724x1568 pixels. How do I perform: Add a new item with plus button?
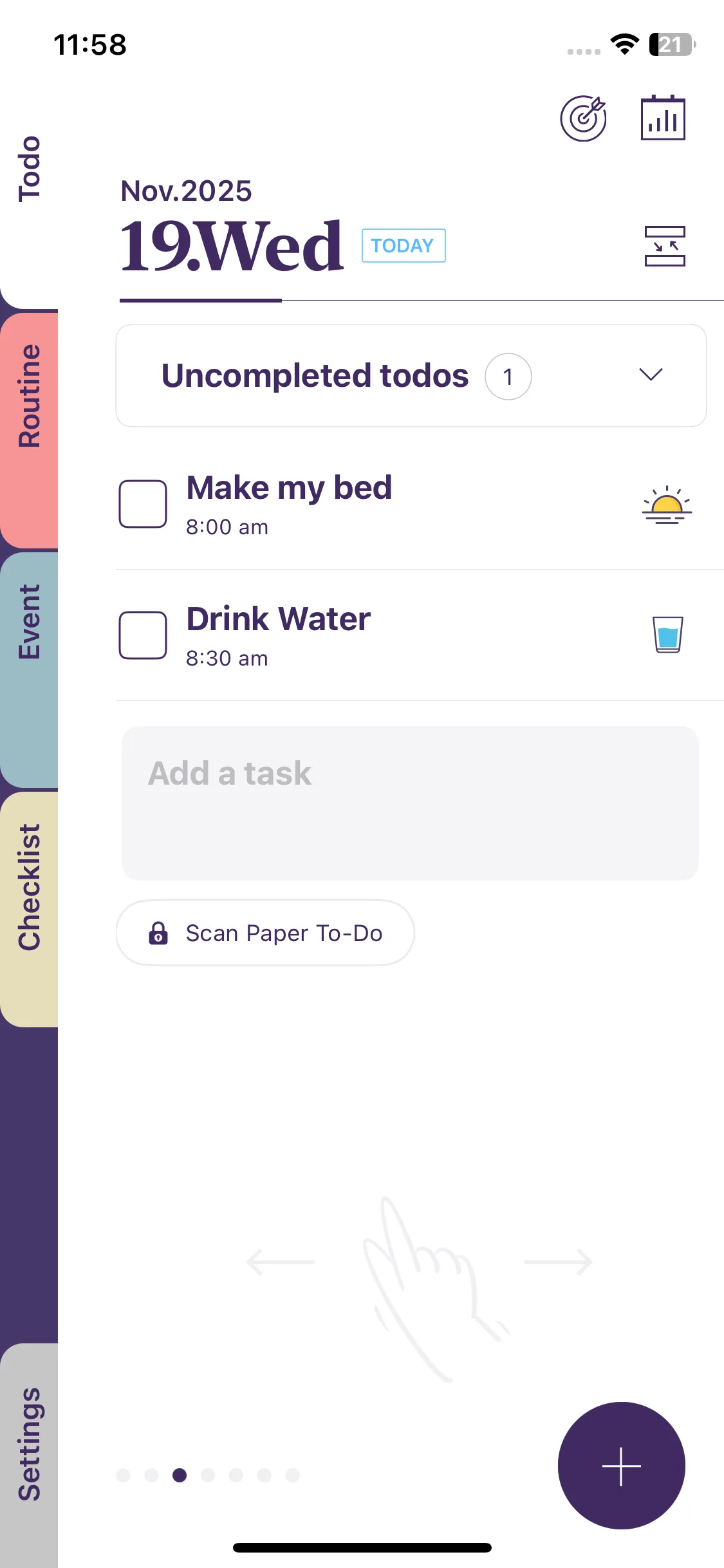(621, 1466)
